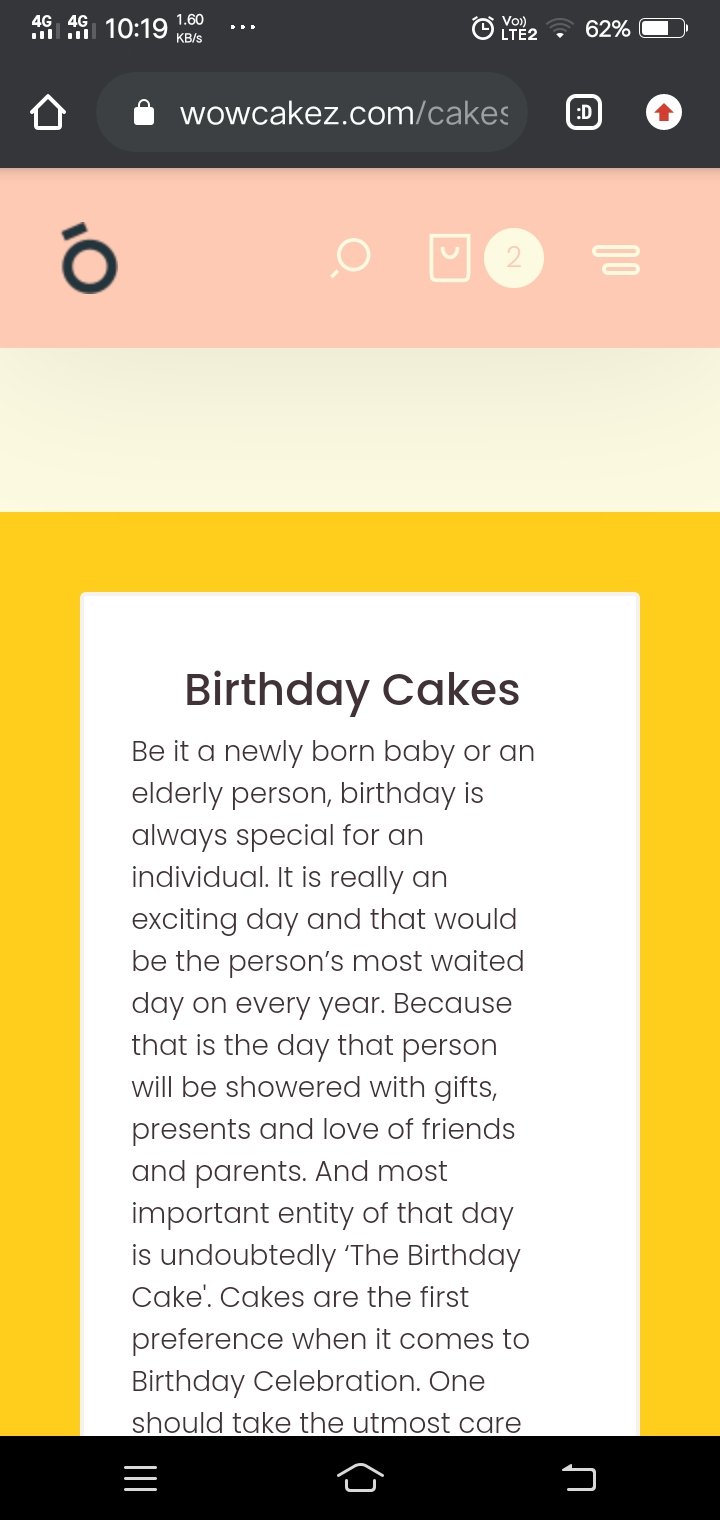Open the site hamburger menu
This screenshot has width=720, height=1520.
pyautogui.click(x=616, y=259)
